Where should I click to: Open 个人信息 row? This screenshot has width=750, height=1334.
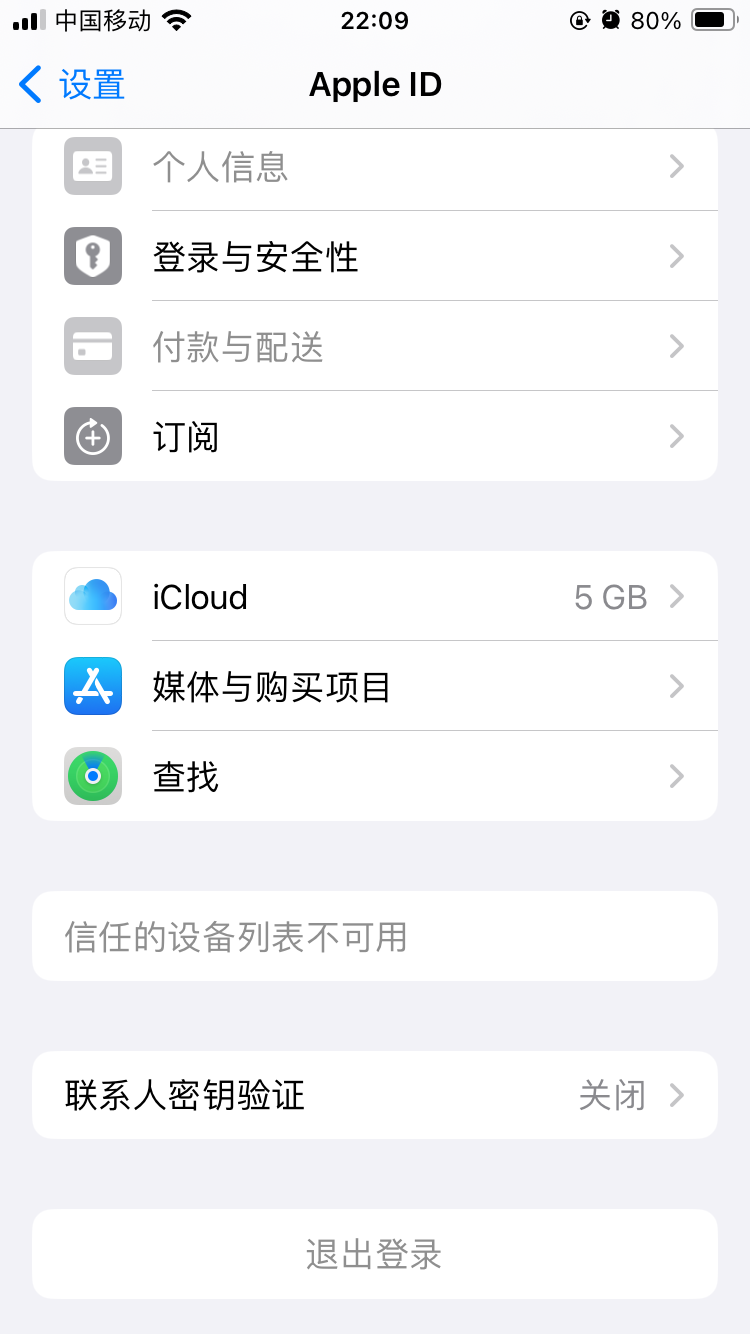375,166
